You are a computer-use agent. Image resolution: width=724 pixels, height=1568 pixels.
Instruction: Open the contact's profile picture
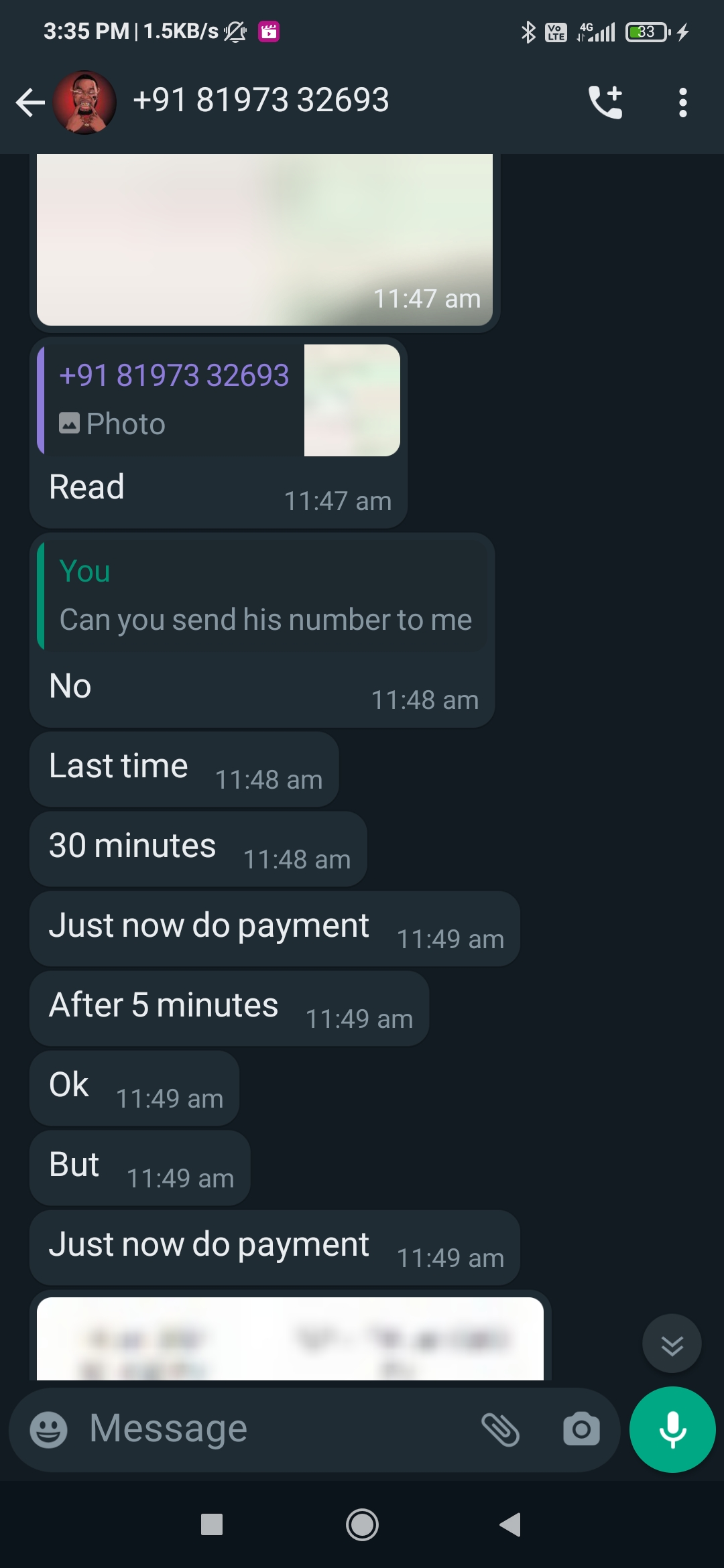point(84,103)
